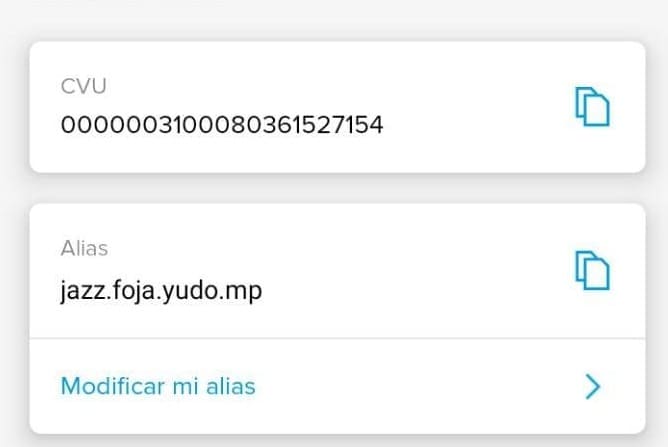
Task: Copy the CVU number
Action: click(591, 107)
